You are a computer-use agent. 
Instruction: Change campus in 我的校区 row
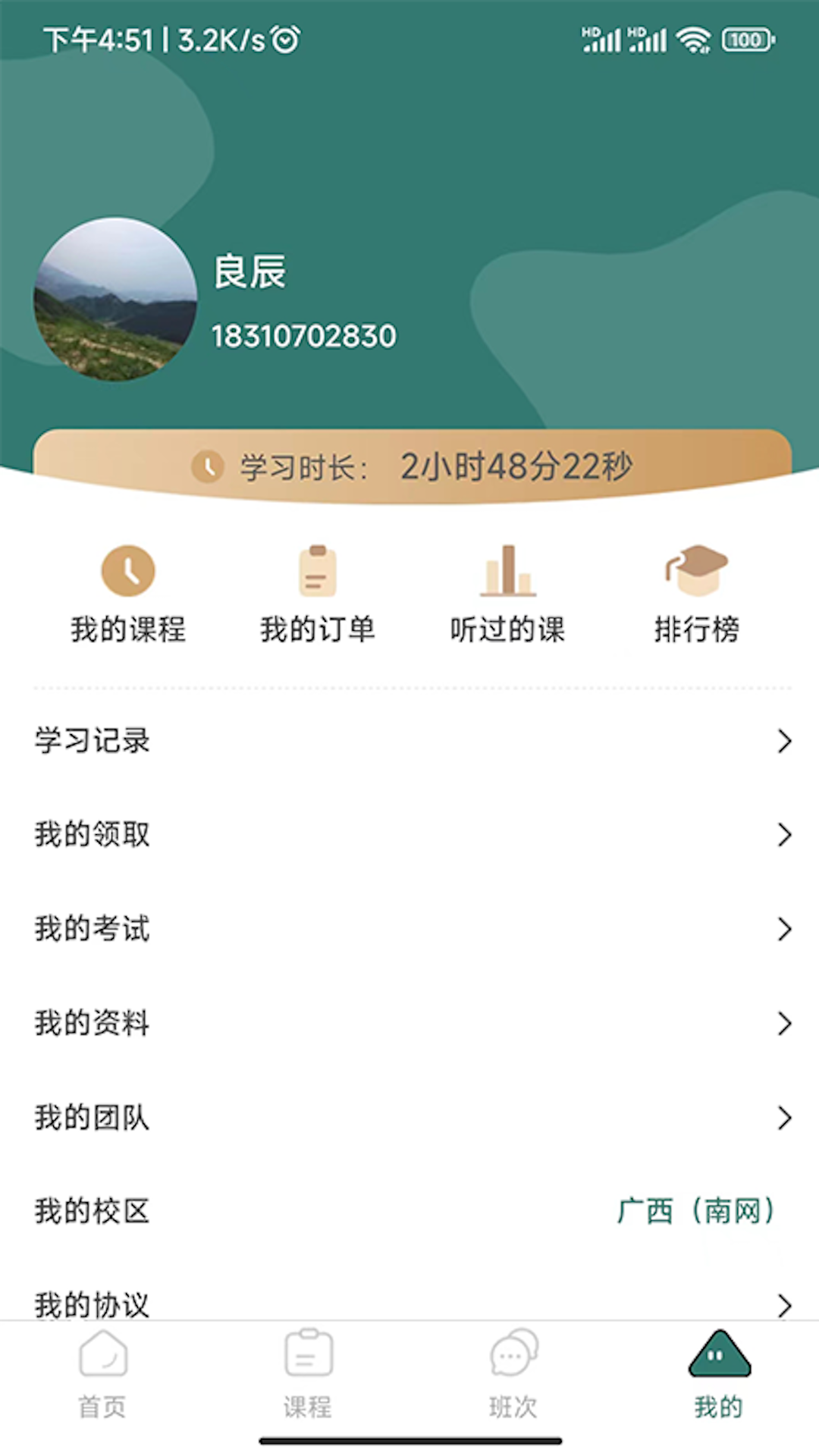(x=695, y=1211)
